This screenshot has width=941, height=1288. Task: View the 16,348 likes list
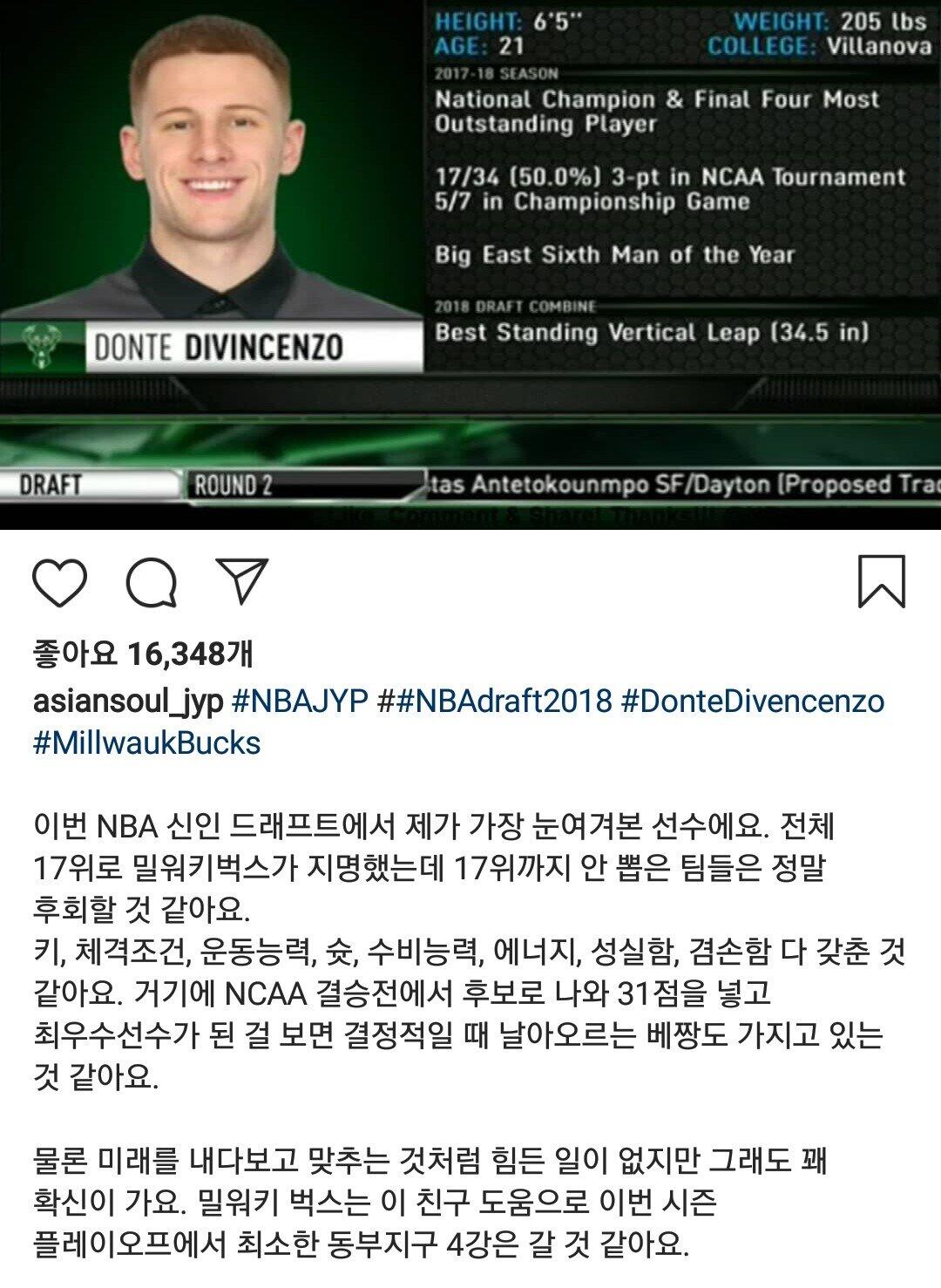tap(143, 653)
